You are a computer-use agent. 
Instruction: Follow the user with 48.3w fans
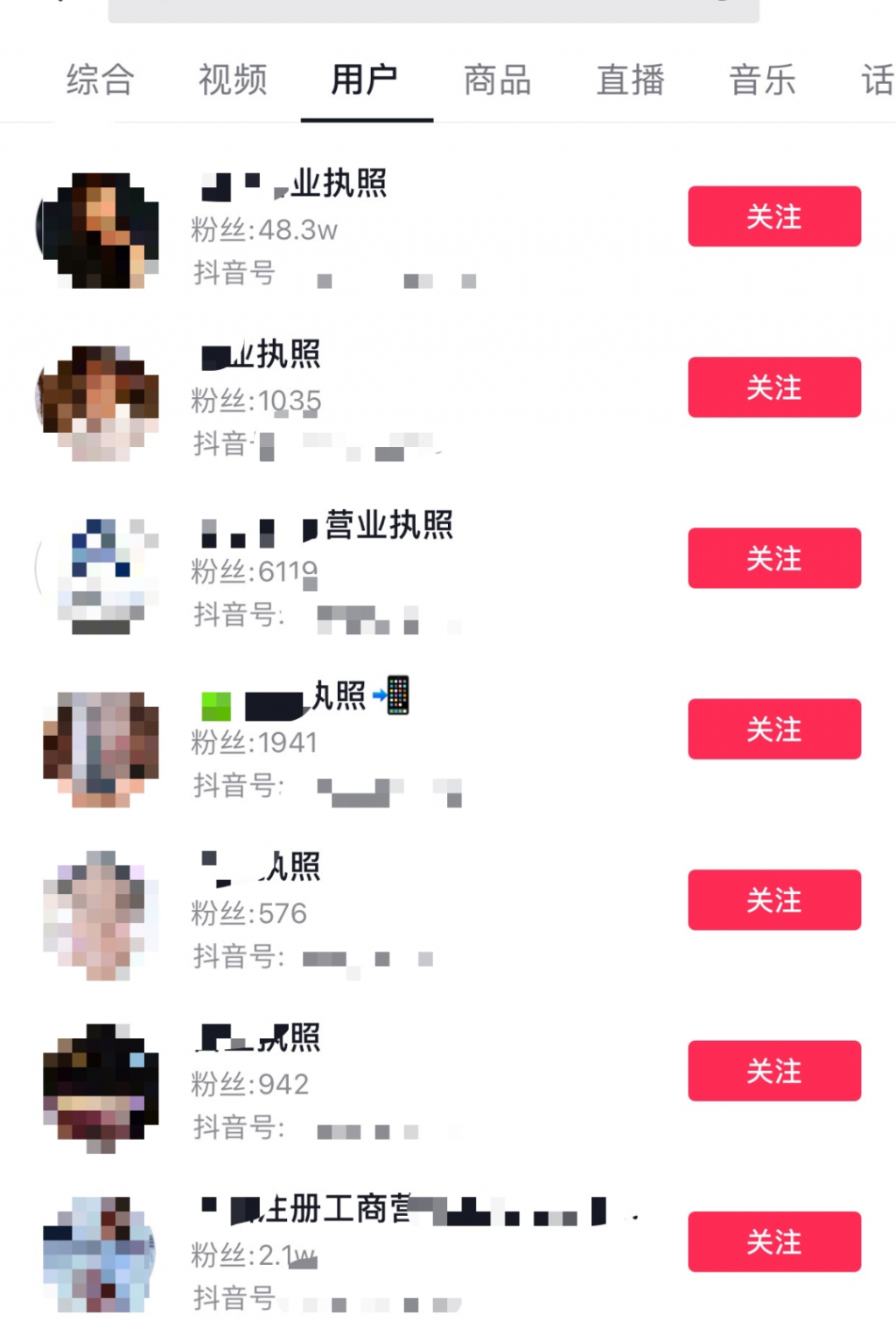(x=773, y=216)
